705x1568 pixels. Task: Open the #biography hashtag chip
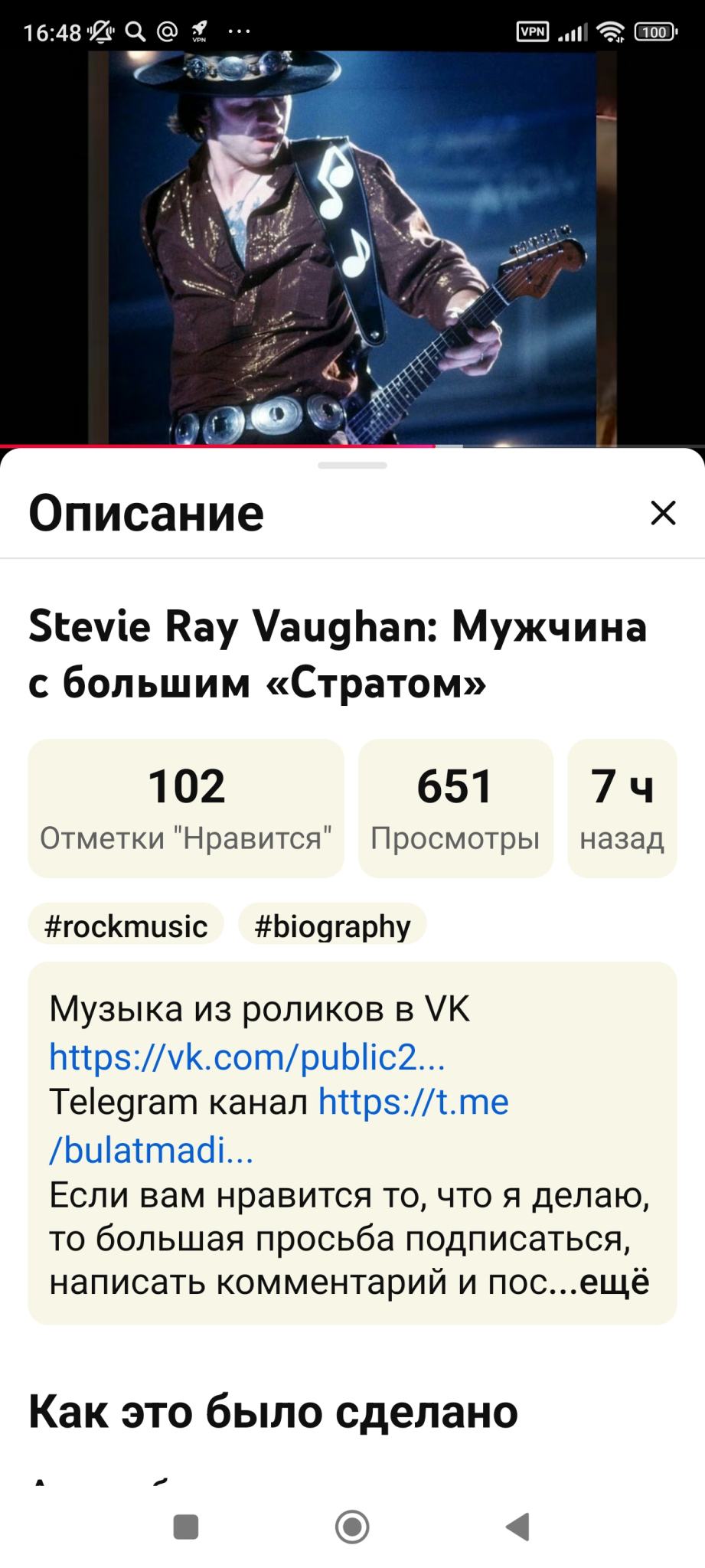332,926
